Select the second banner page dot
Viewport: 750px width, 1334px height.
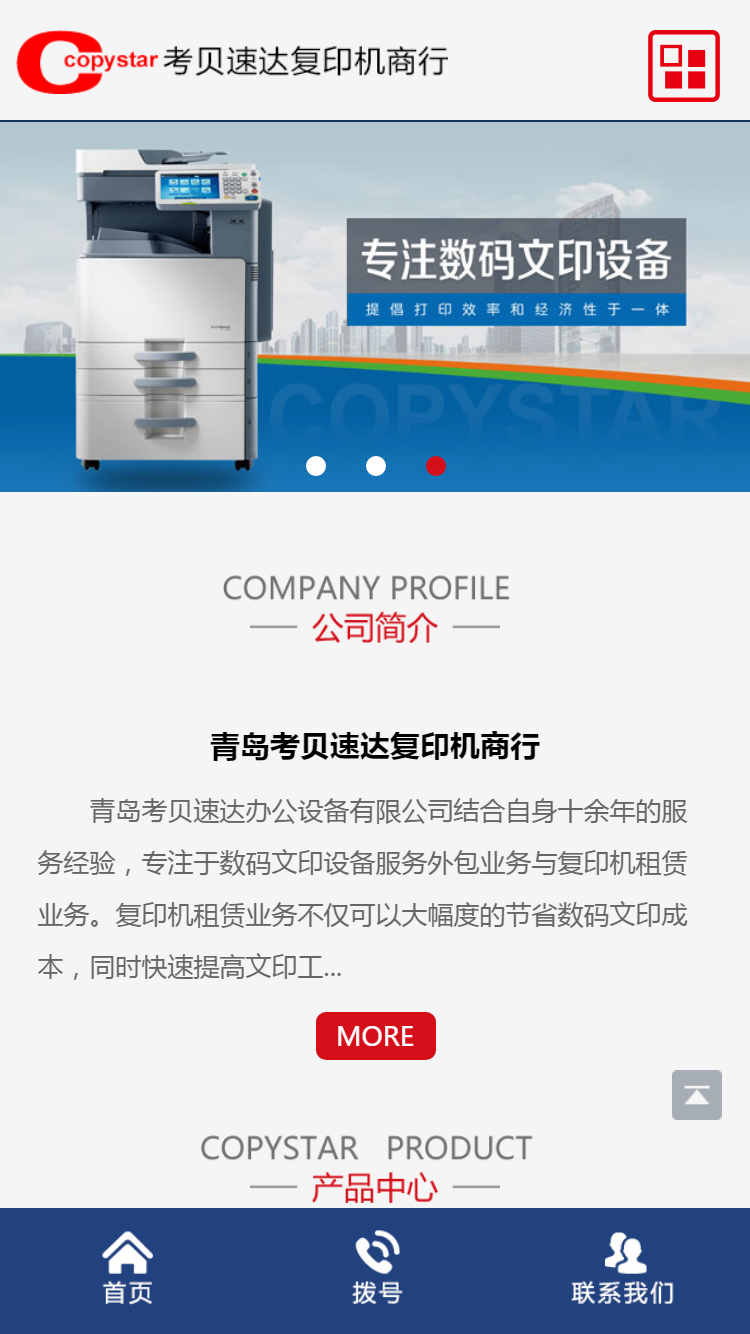(x=376, y=466)
